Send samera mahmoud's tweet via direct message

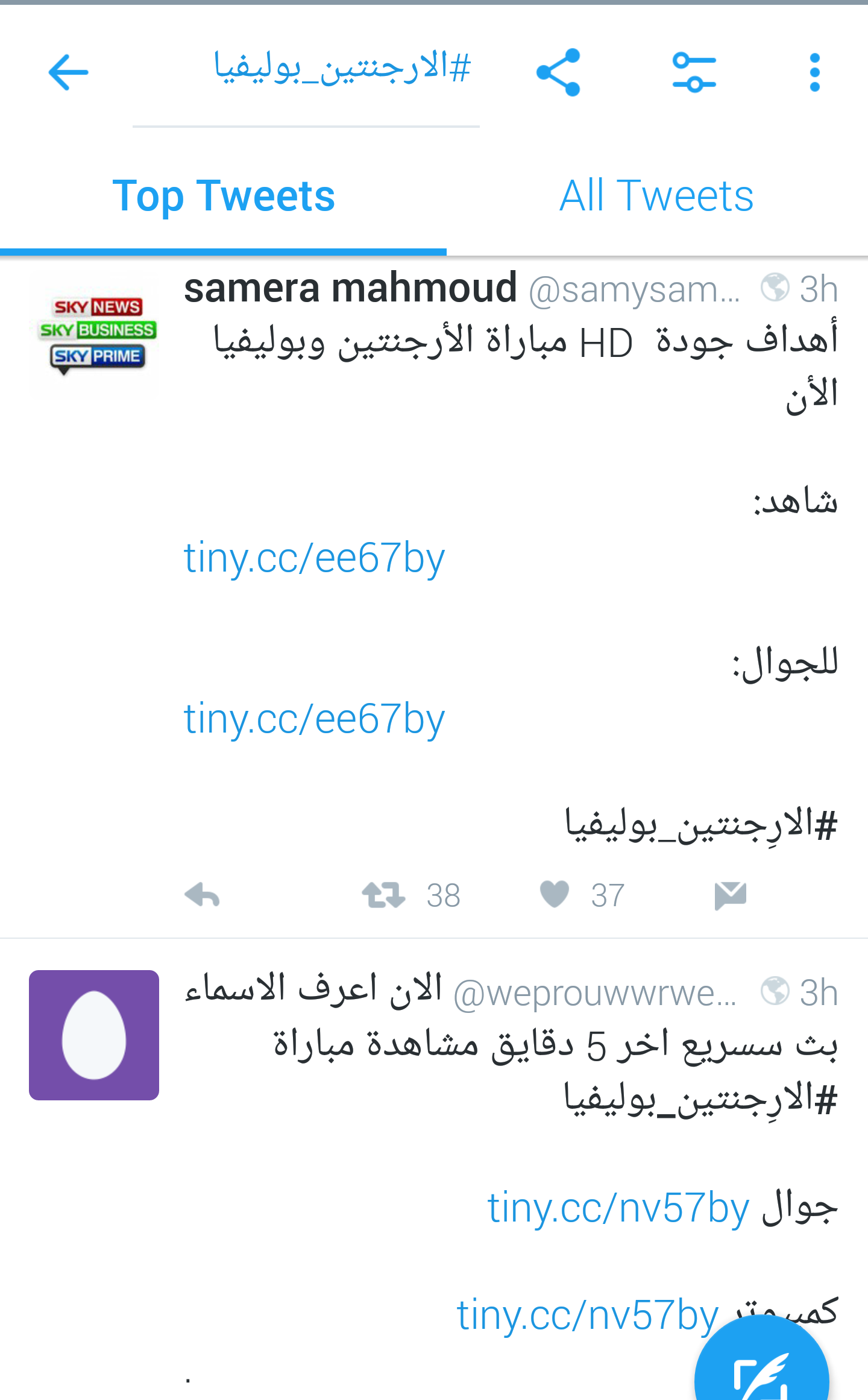point(731,895)
